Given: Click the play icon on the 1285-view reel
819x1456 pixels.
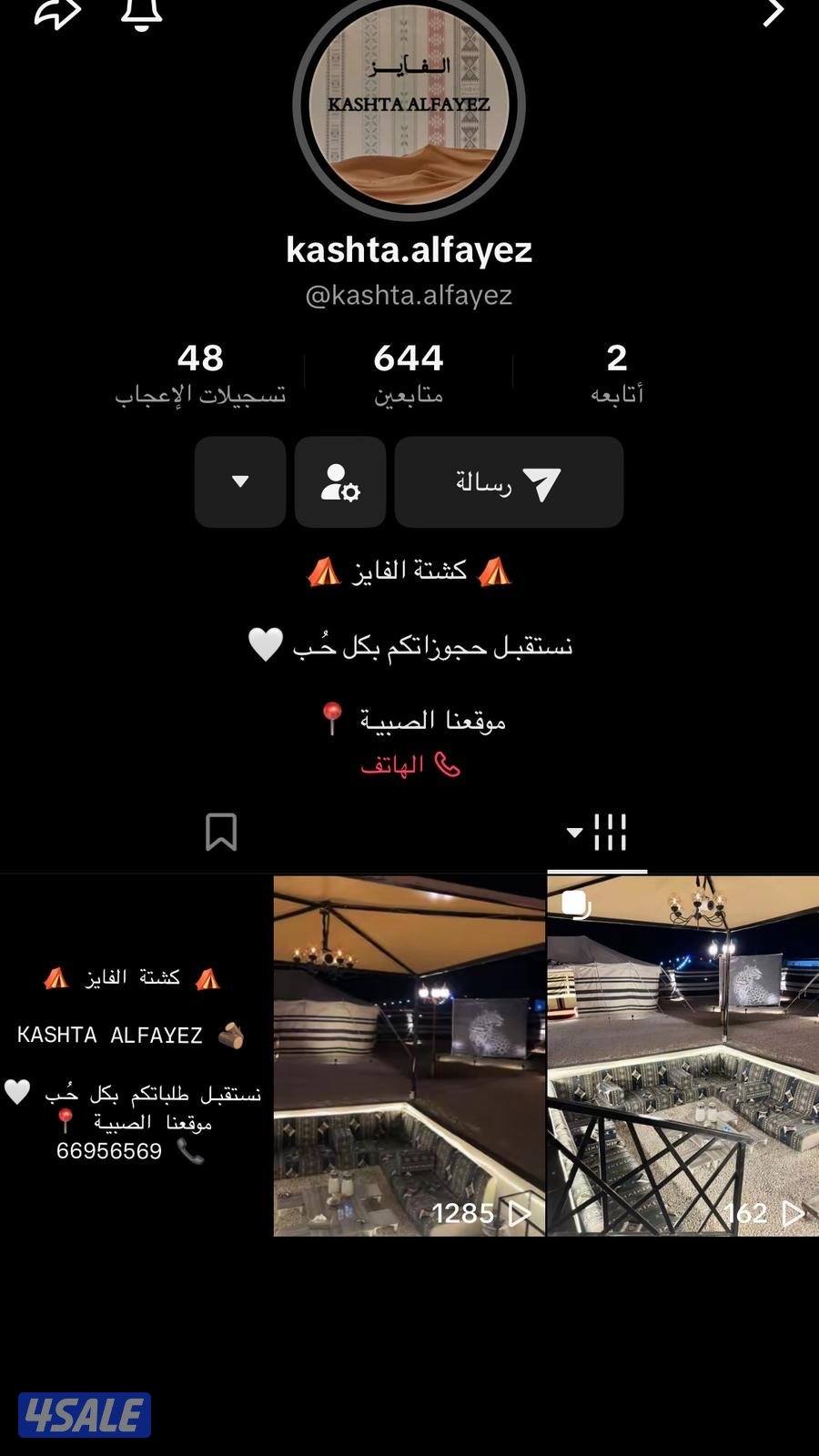Looking at the screenshot, I should [520, 1214].
